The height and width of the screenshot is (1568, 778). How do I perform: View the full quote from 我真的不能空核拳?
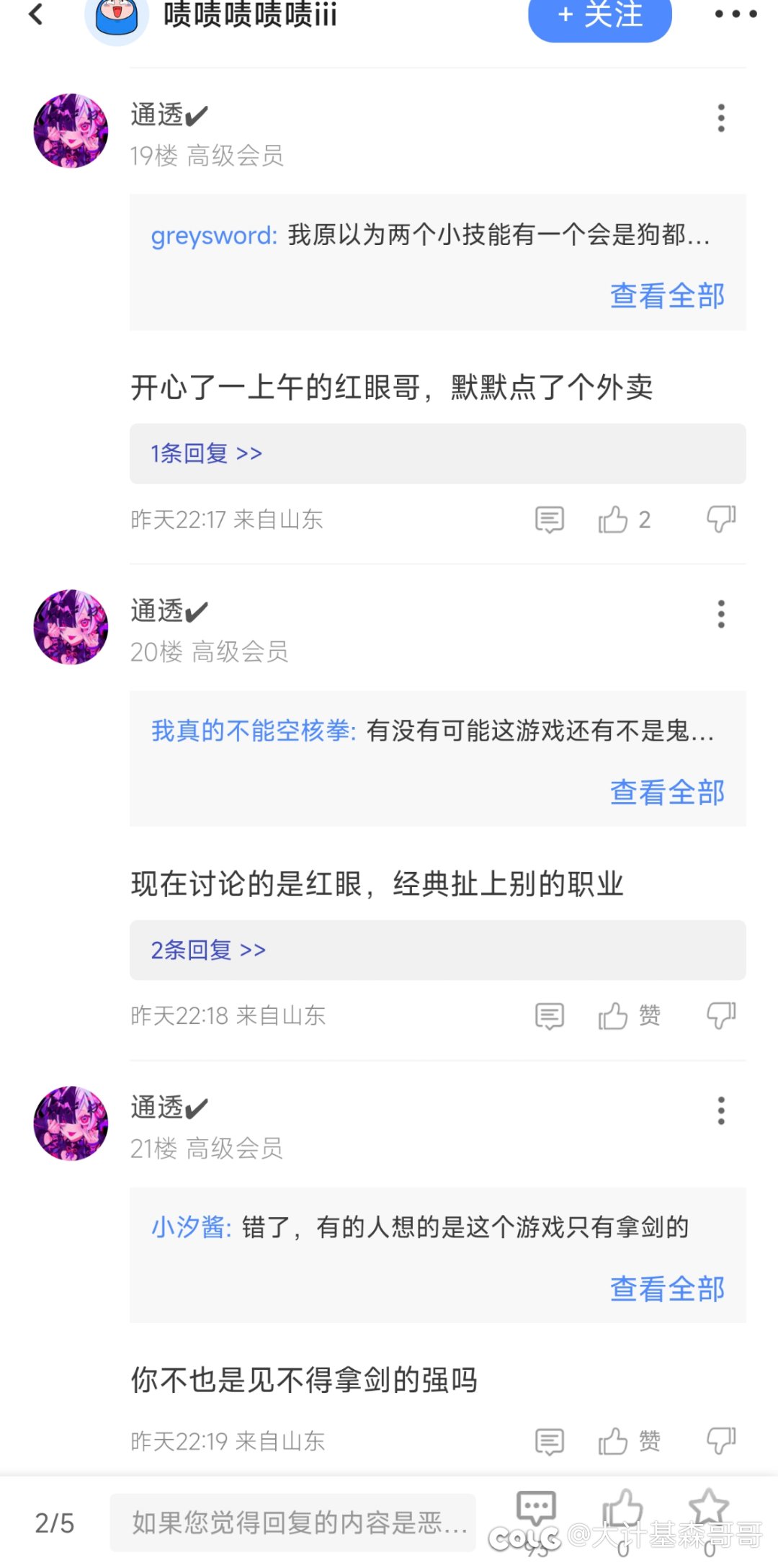coord(667,792)
